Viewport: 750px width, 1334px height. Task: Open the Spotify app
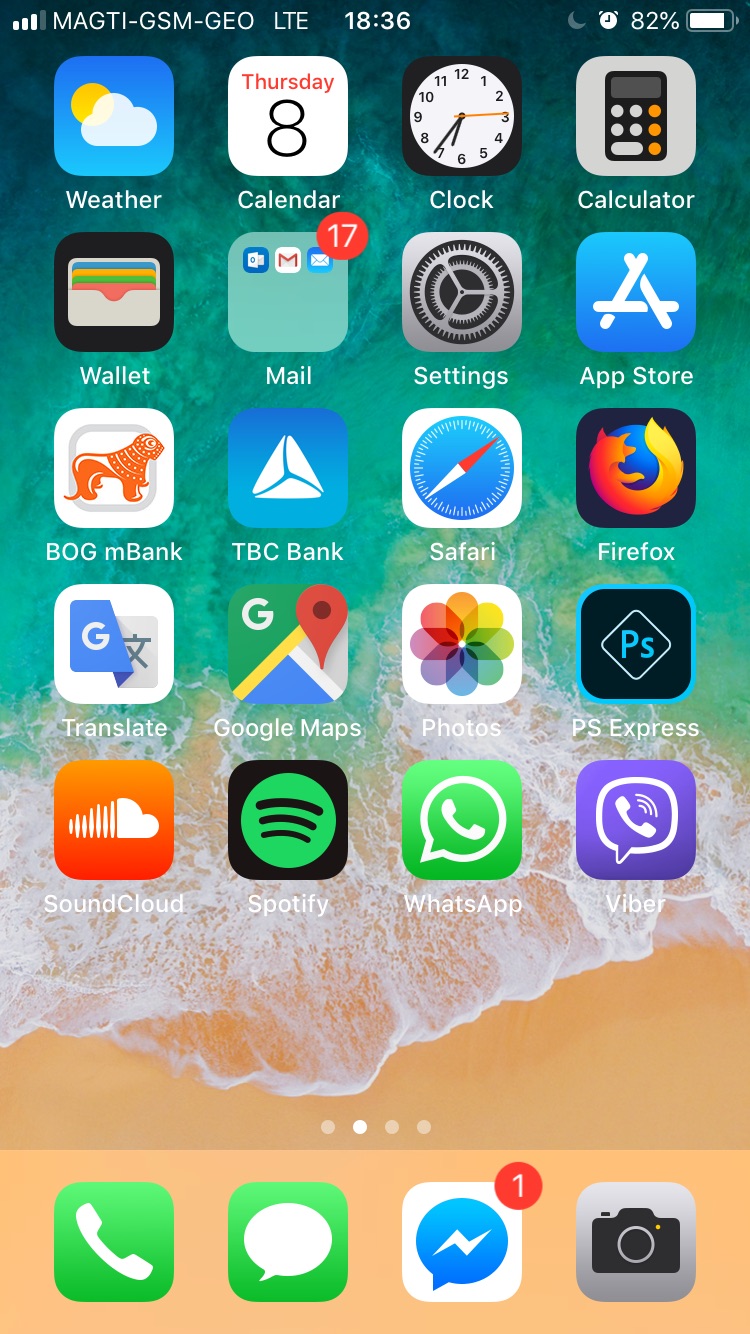pyautogui.click(x=288, y=820)
